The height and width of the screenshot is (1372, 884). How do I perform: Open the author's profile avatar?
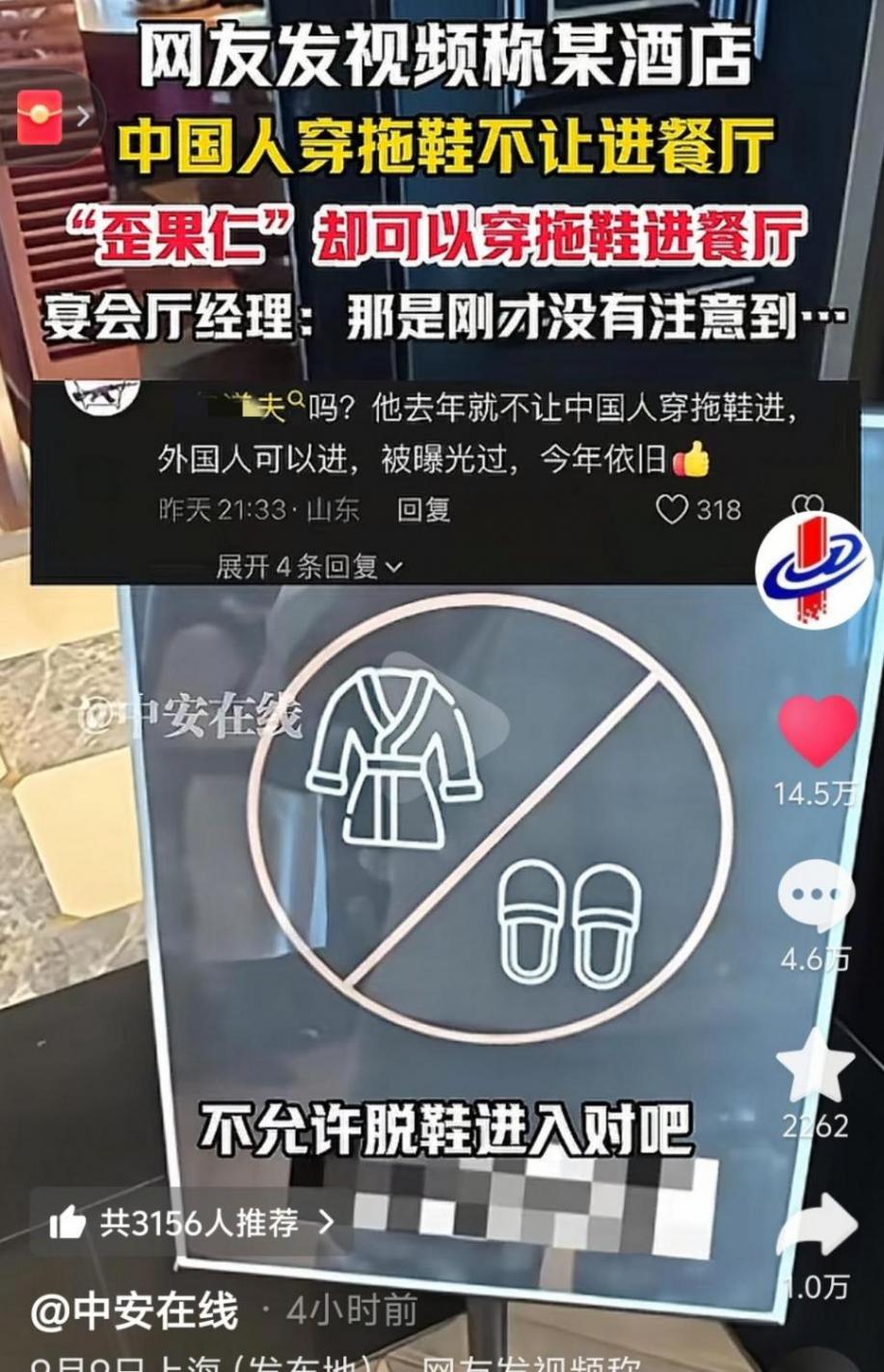pyautogui.click(x=814, y=570)
